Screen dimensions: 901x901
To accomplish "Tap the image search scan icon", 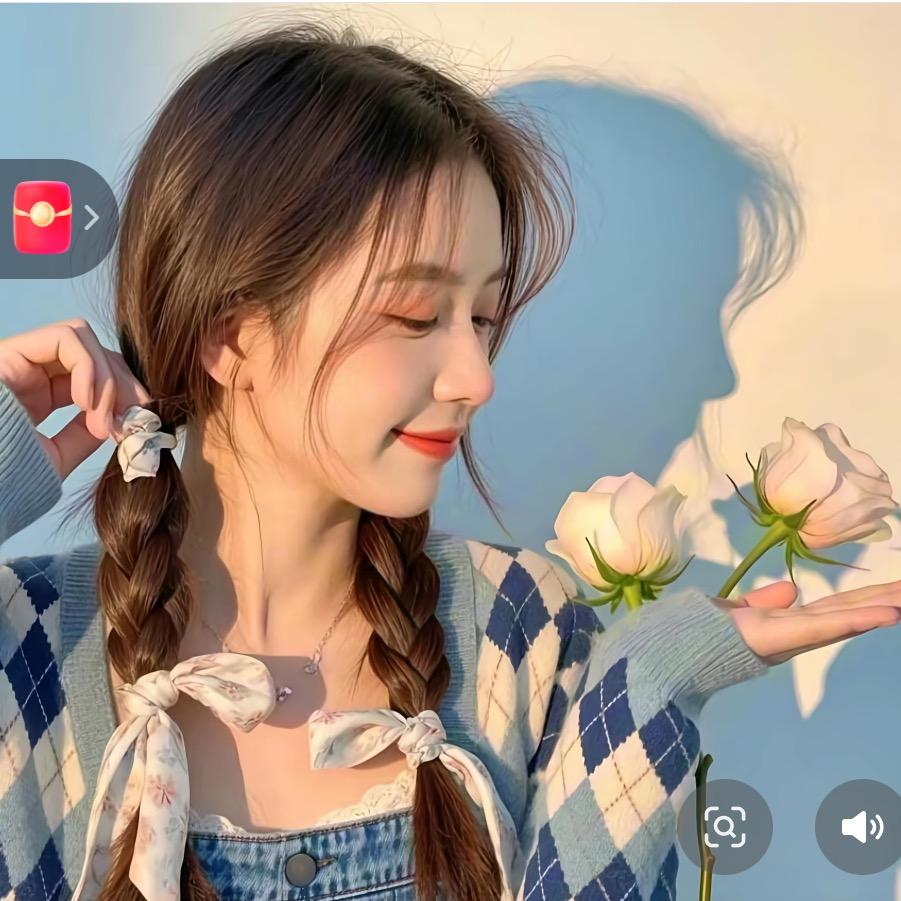I will click(724, 827).
